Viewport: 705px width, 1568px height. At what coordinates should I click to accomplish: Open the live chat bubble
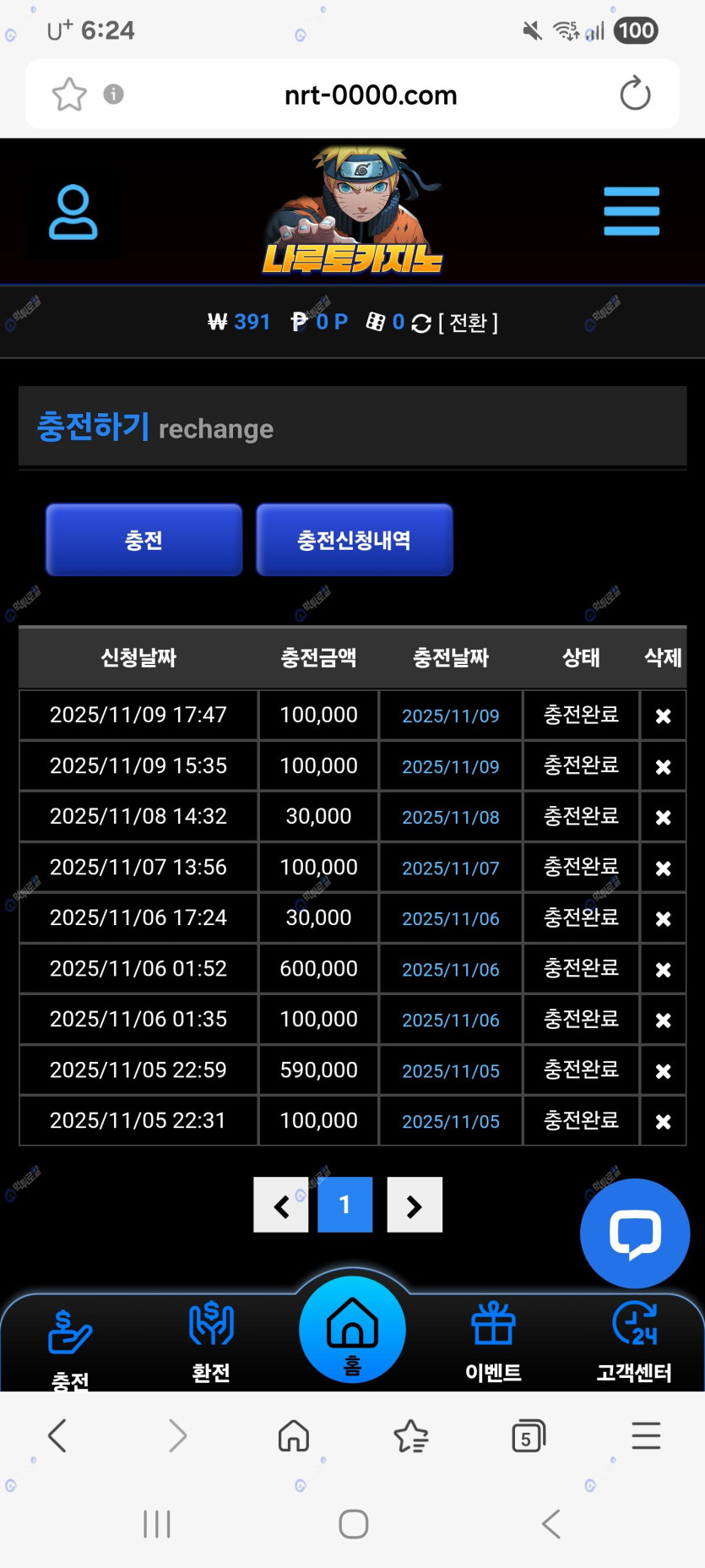(x=634, y=1233)
